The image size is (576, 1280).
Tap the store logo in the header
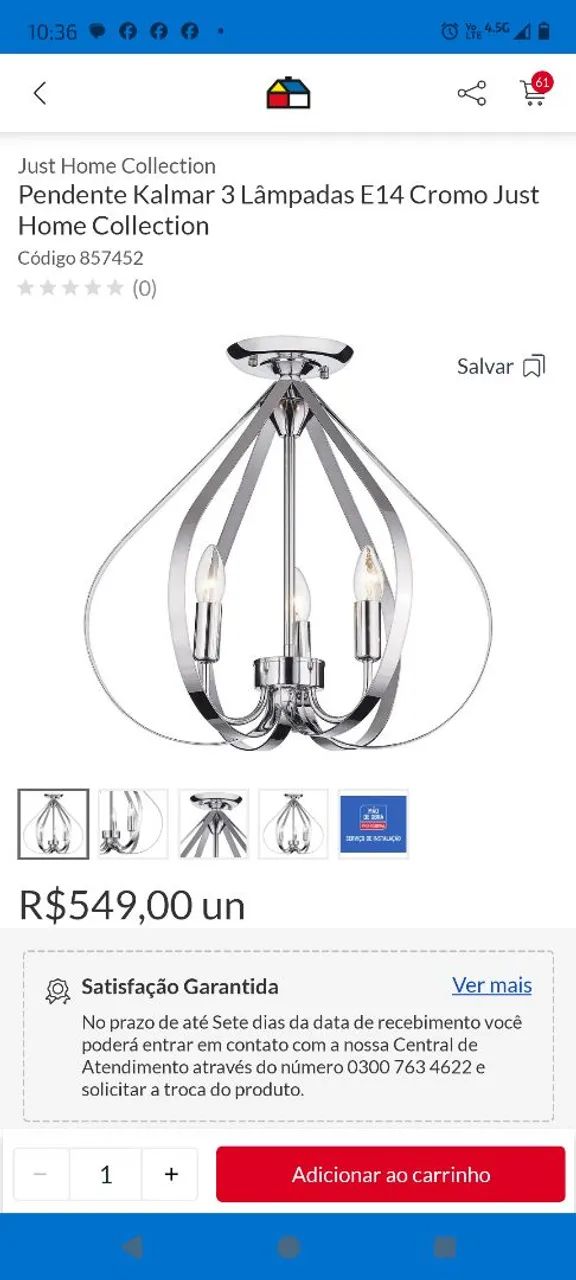point(288,93)
